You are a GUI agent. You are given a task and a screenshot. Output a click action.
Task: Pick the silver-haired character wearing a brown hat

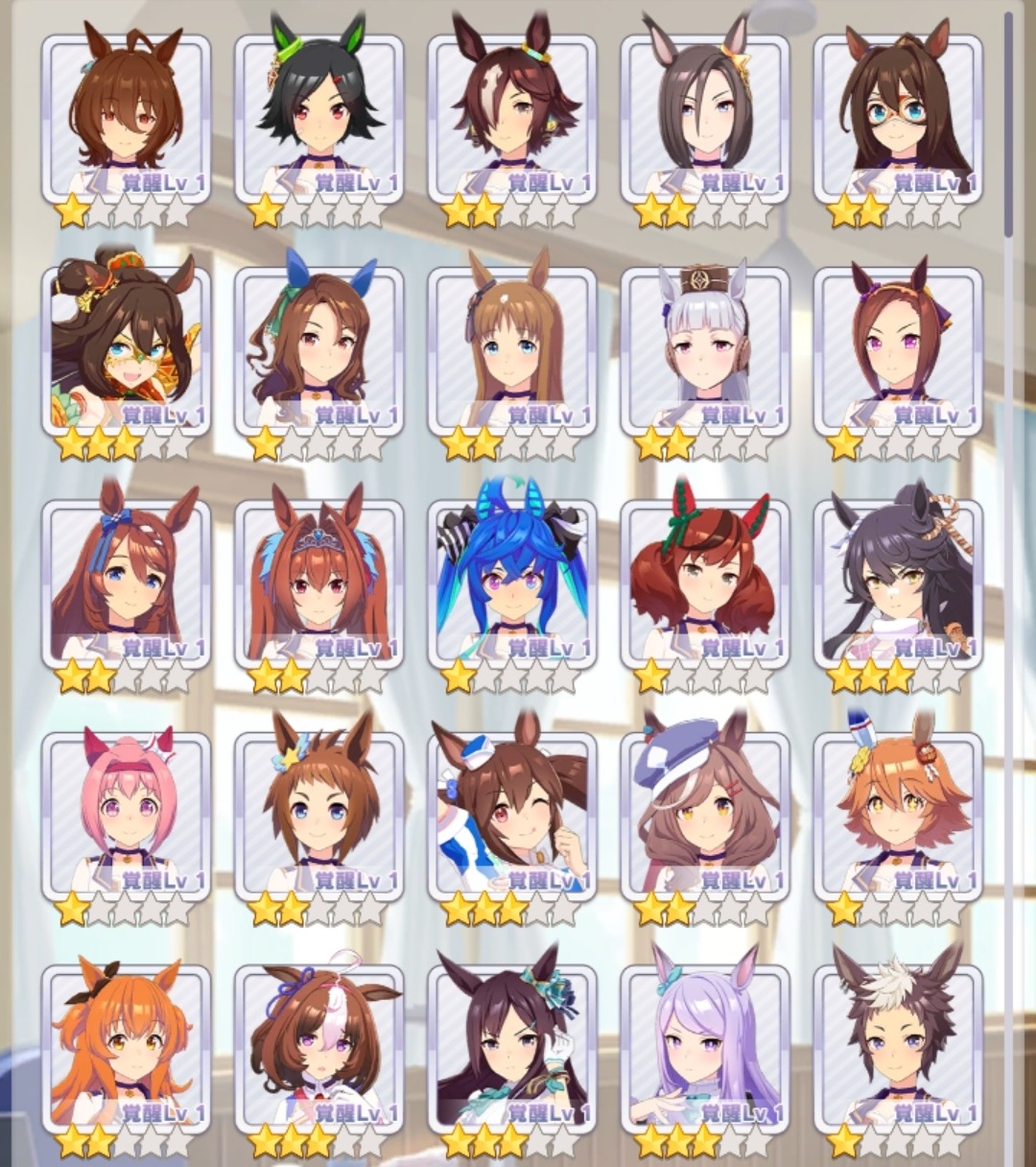tap(705, 352)
